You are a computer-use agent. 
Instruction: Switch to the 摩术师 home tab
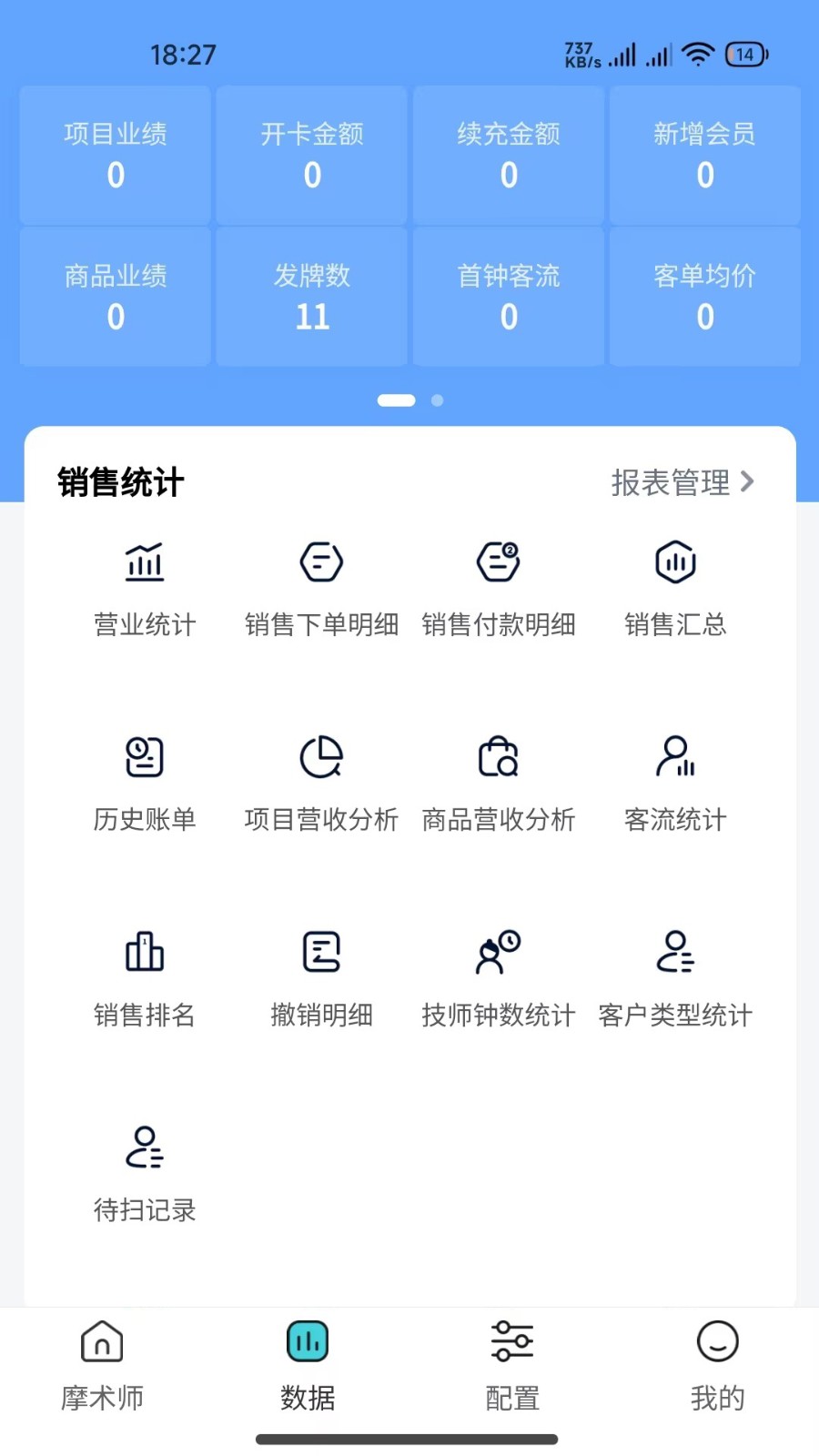102,1365
